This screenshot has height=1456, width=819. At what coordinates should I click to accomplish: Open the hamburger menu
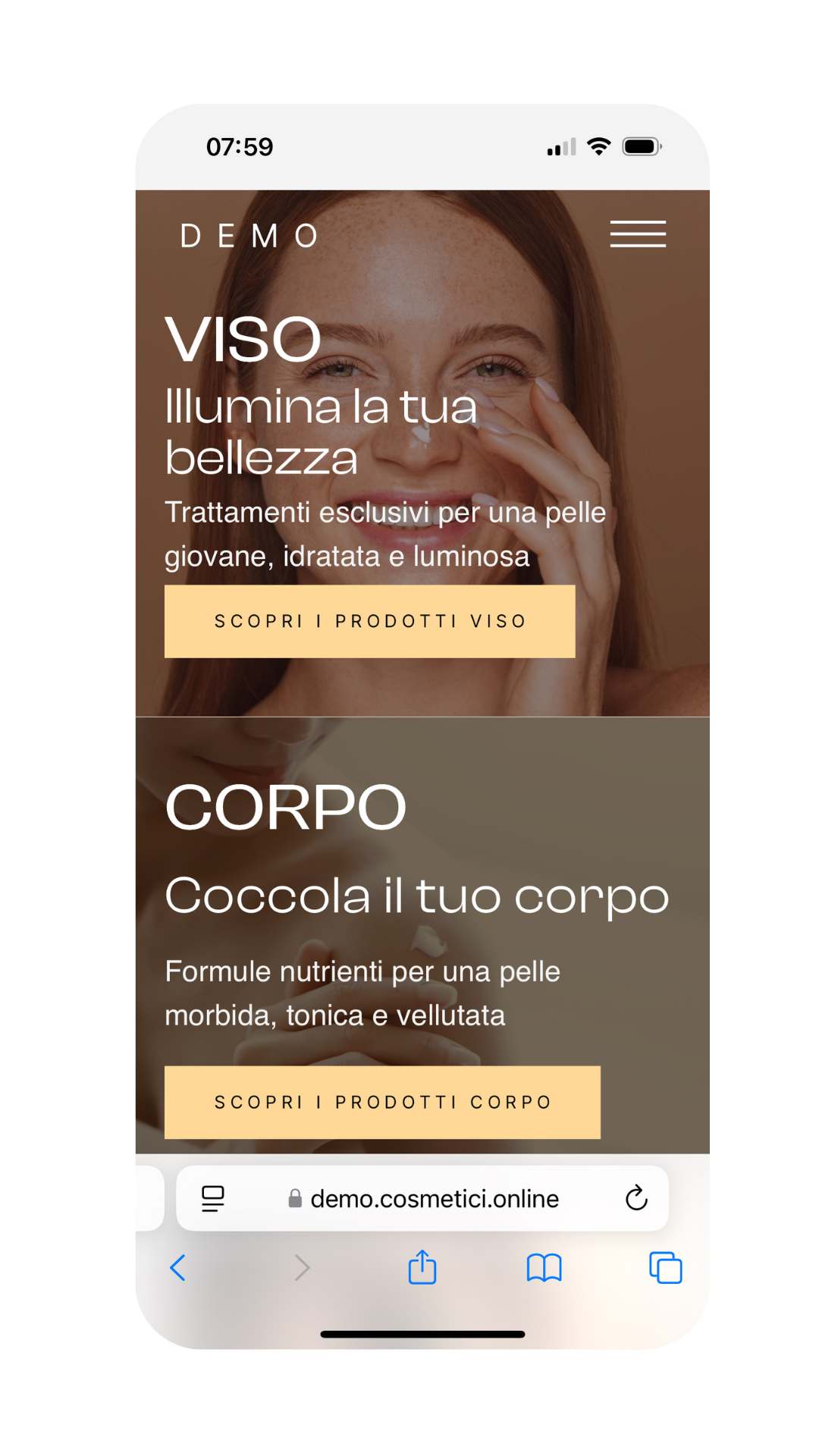click(x=638, y=234)
